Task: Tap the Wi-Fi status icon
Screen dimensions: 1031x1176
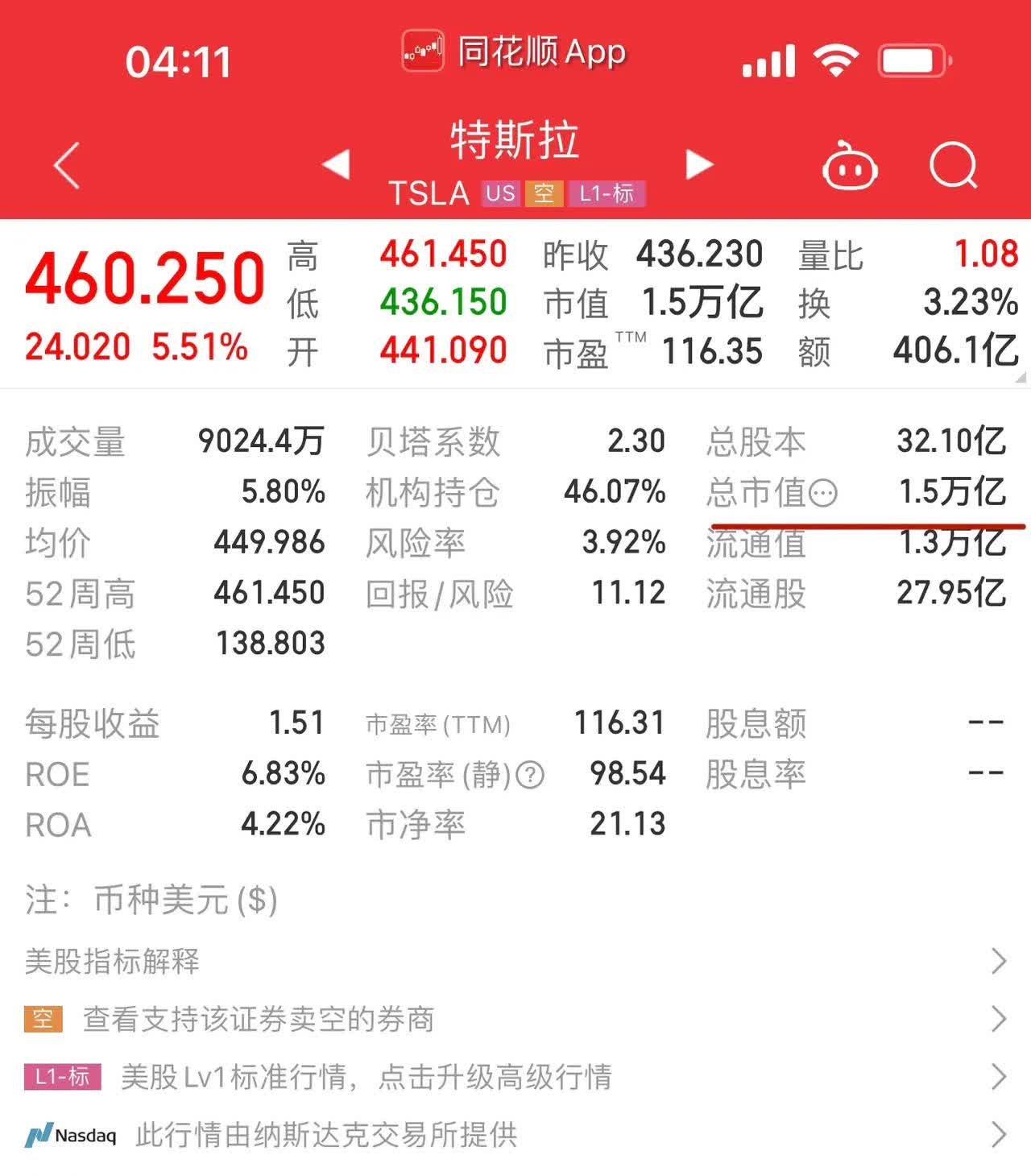Action: pos(836,58)
